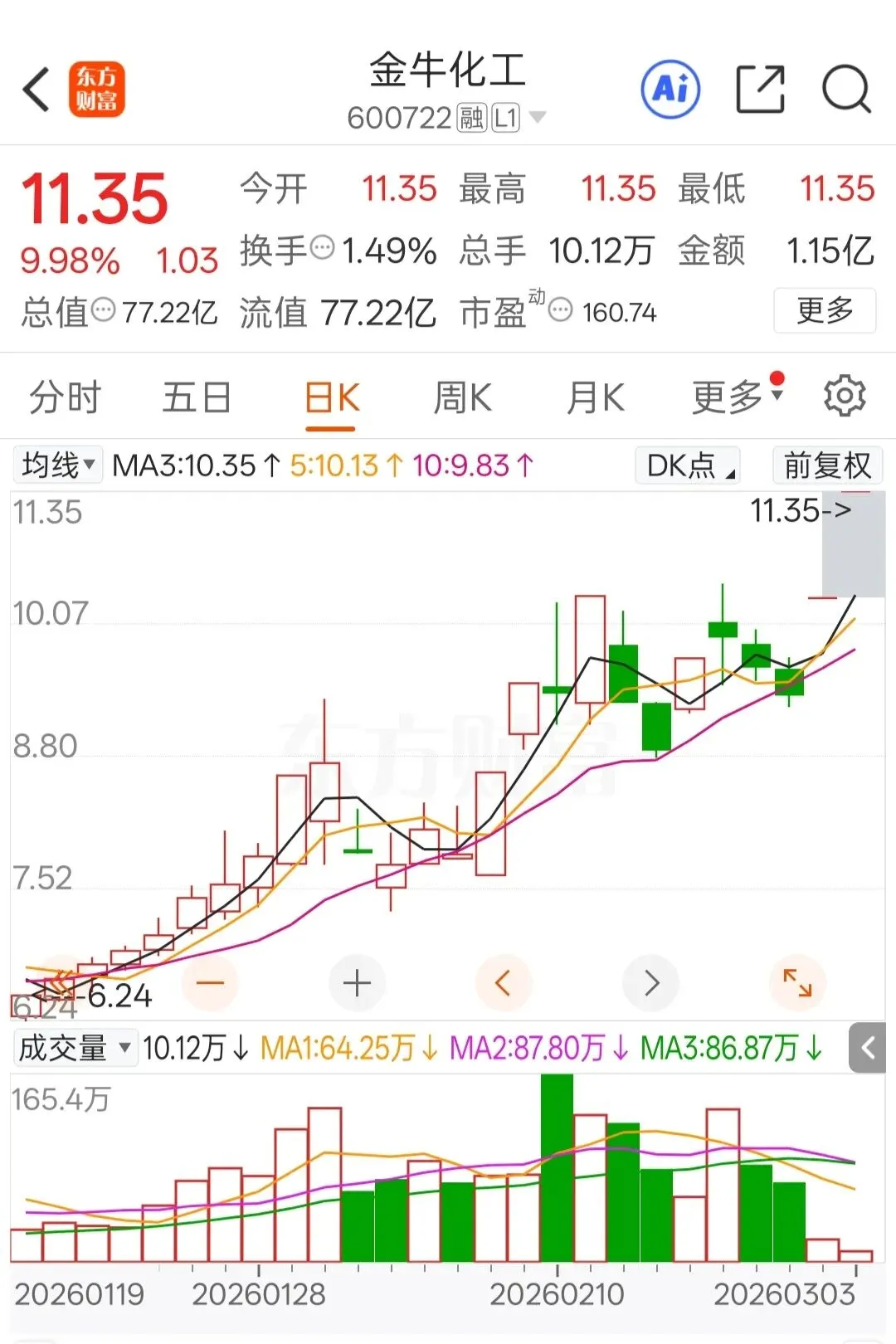Open the 更多 chart period dropdown

(x=738, y=397)
